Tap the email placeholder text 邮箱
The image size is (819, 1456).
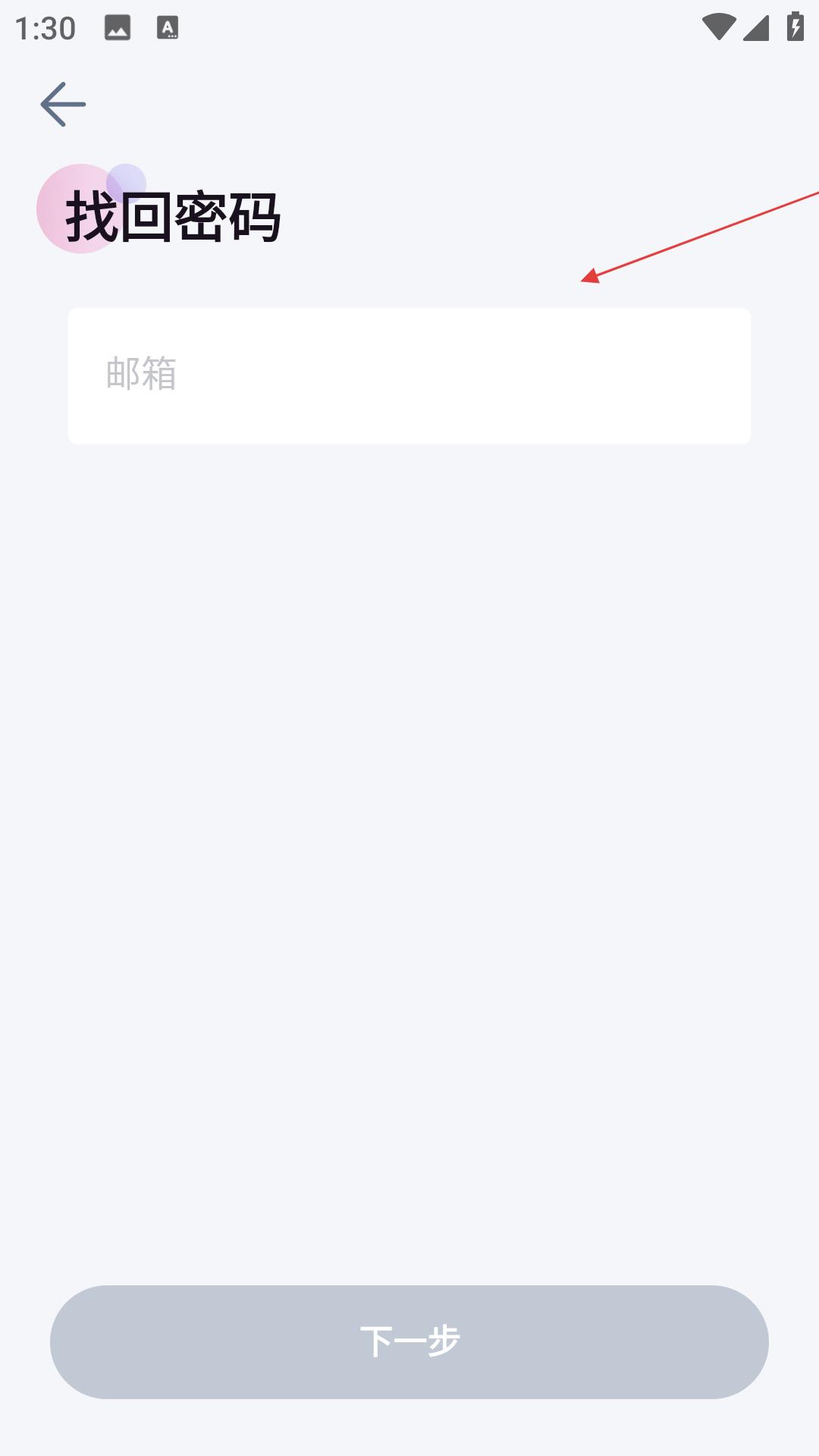pyautogui.click(x=141, y=373)
